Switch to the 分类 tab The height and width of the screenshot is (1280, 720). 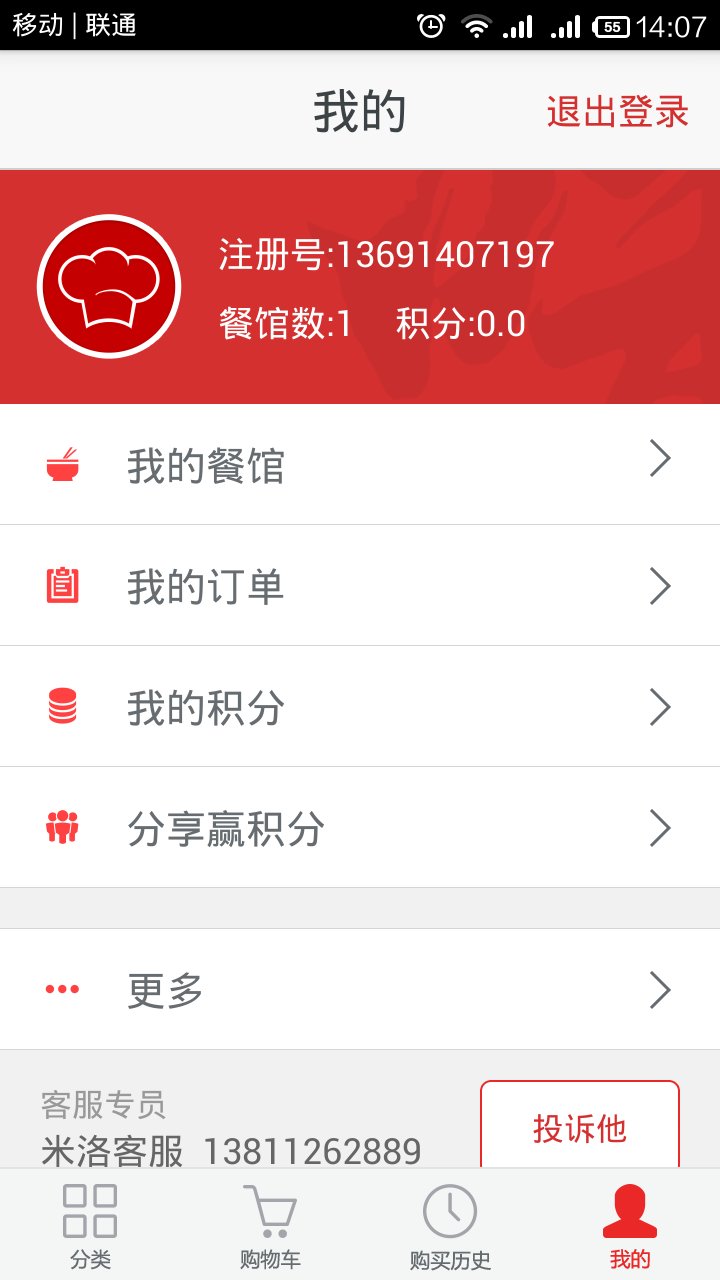click(90, 1226)
